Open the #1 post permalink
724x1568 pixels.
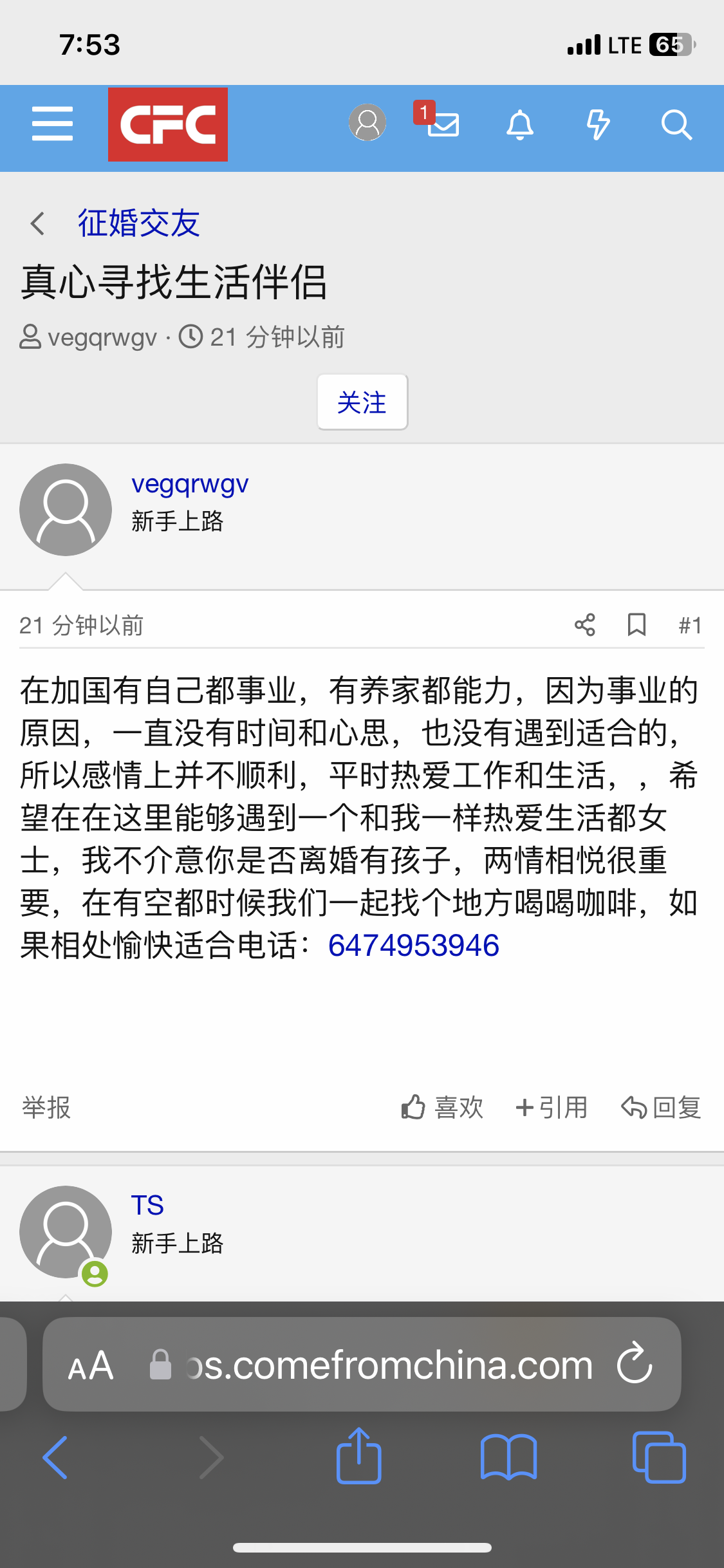(690, 625)
